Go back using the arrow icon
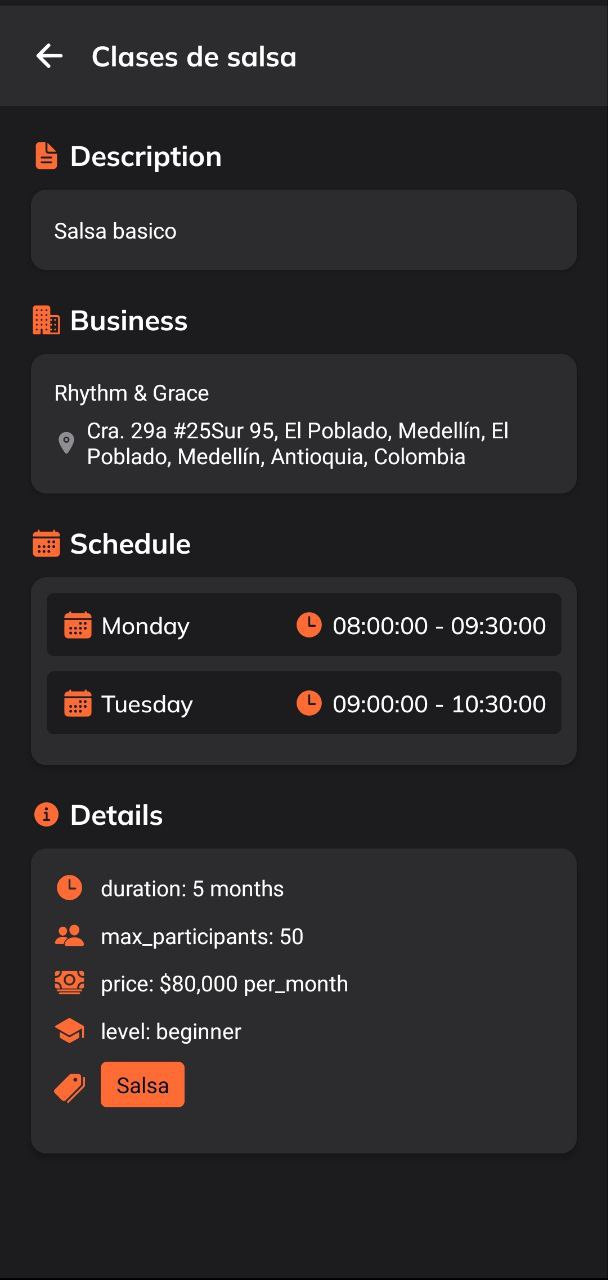This screenshot has width=608, height=1280. (x=49, y=56)
